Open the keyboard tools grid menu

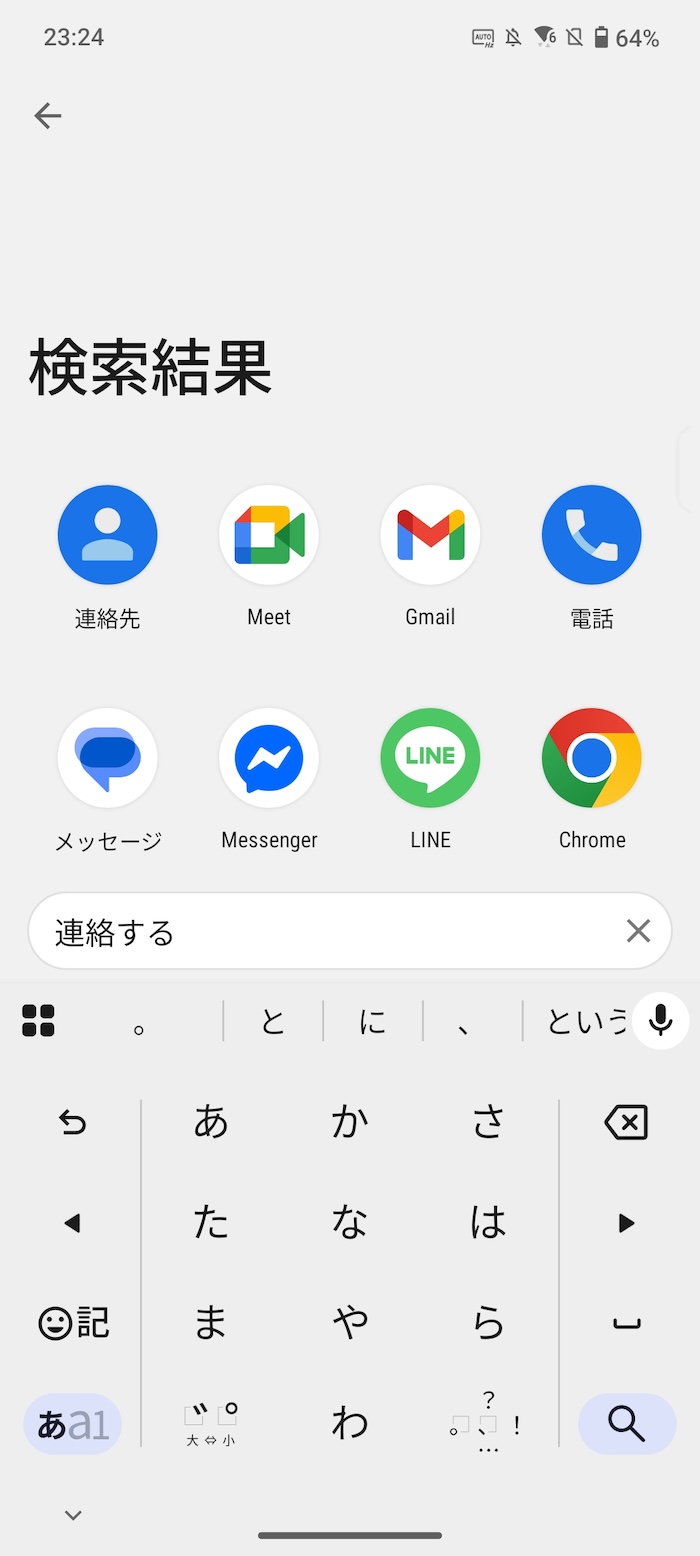(x=39, y=1021)
